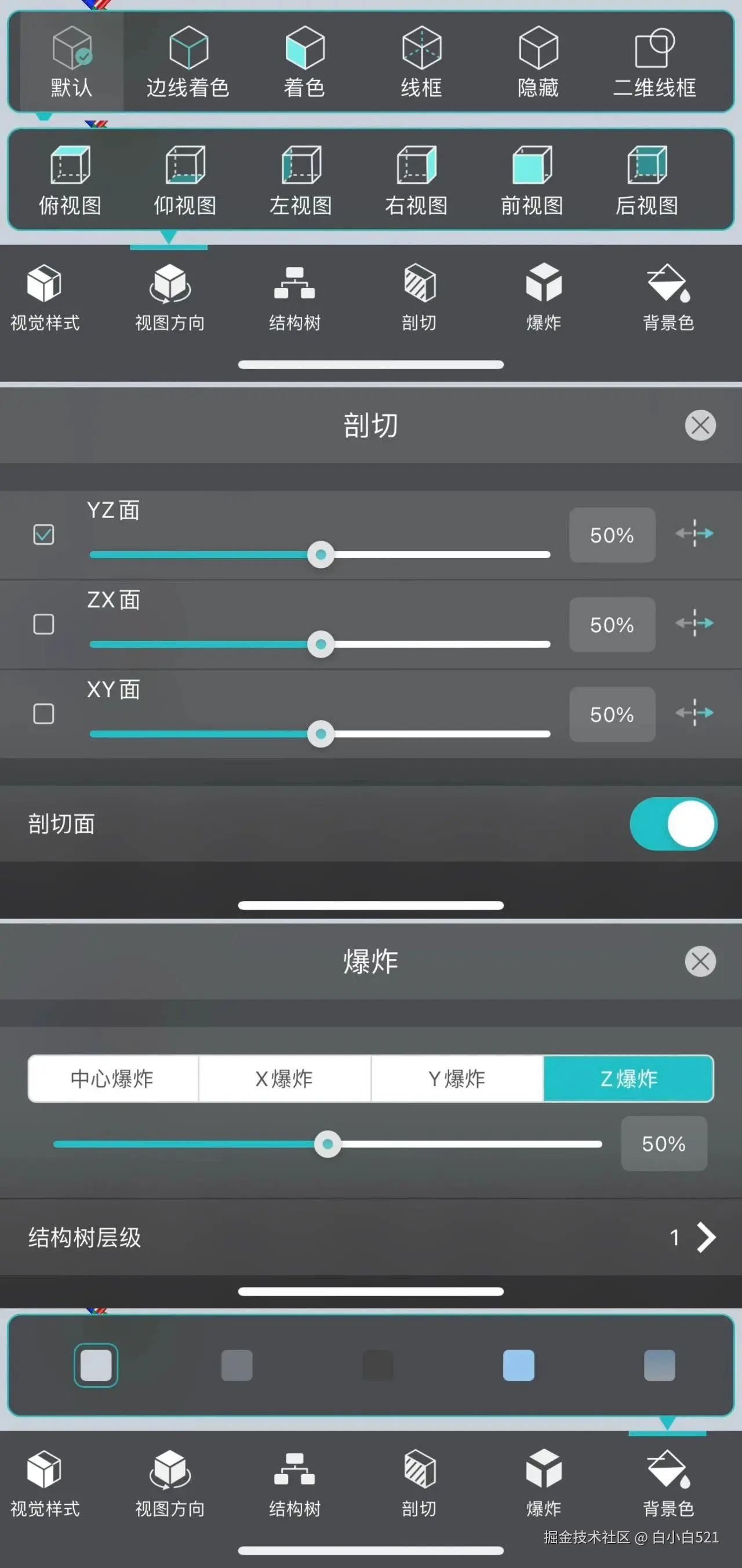Dismiss the 爆炸 panel
The image size is (742, 1568).
point(700,962)
